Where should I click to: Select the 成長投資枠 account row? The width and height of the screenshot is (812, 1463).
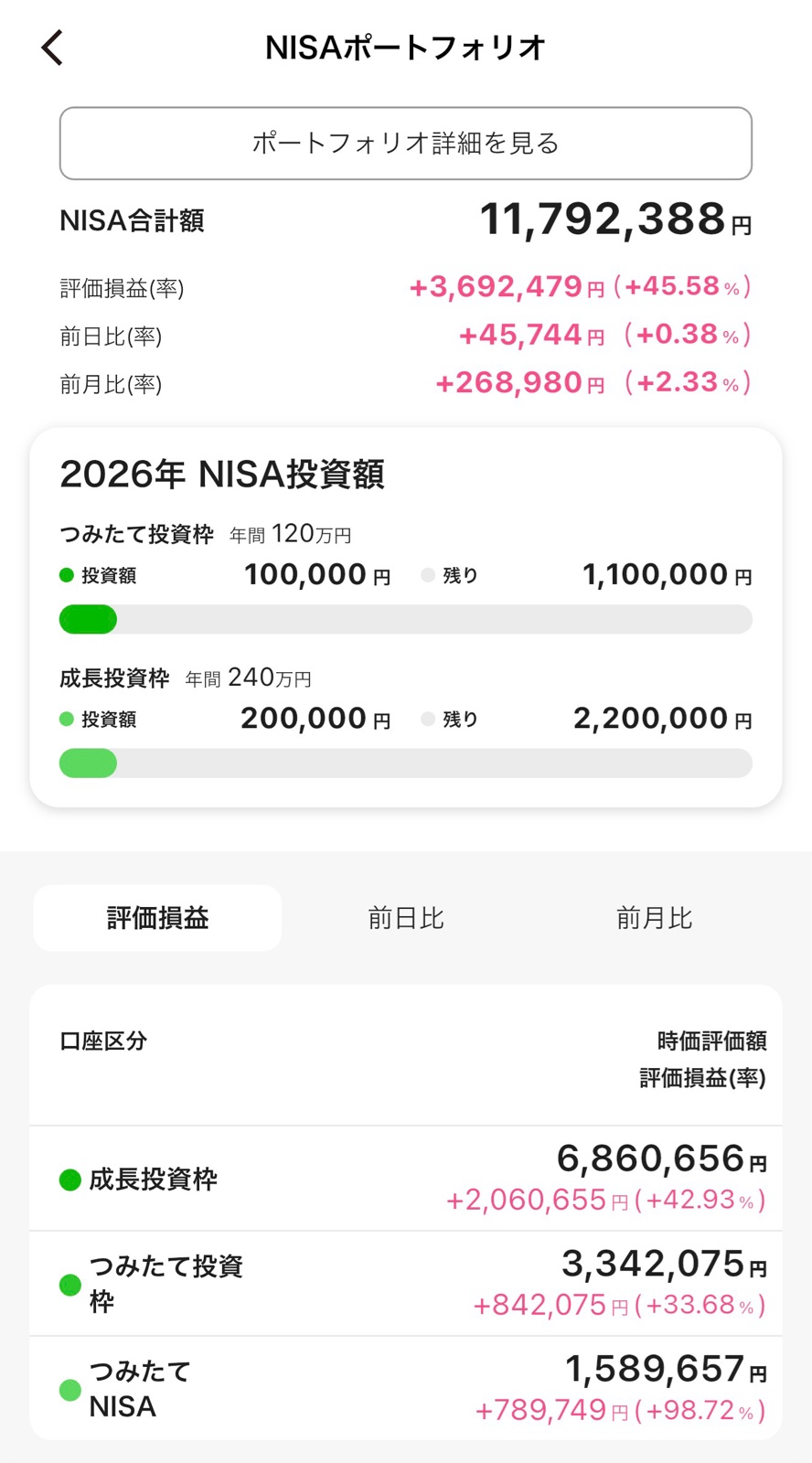(x=405, y=1179)
